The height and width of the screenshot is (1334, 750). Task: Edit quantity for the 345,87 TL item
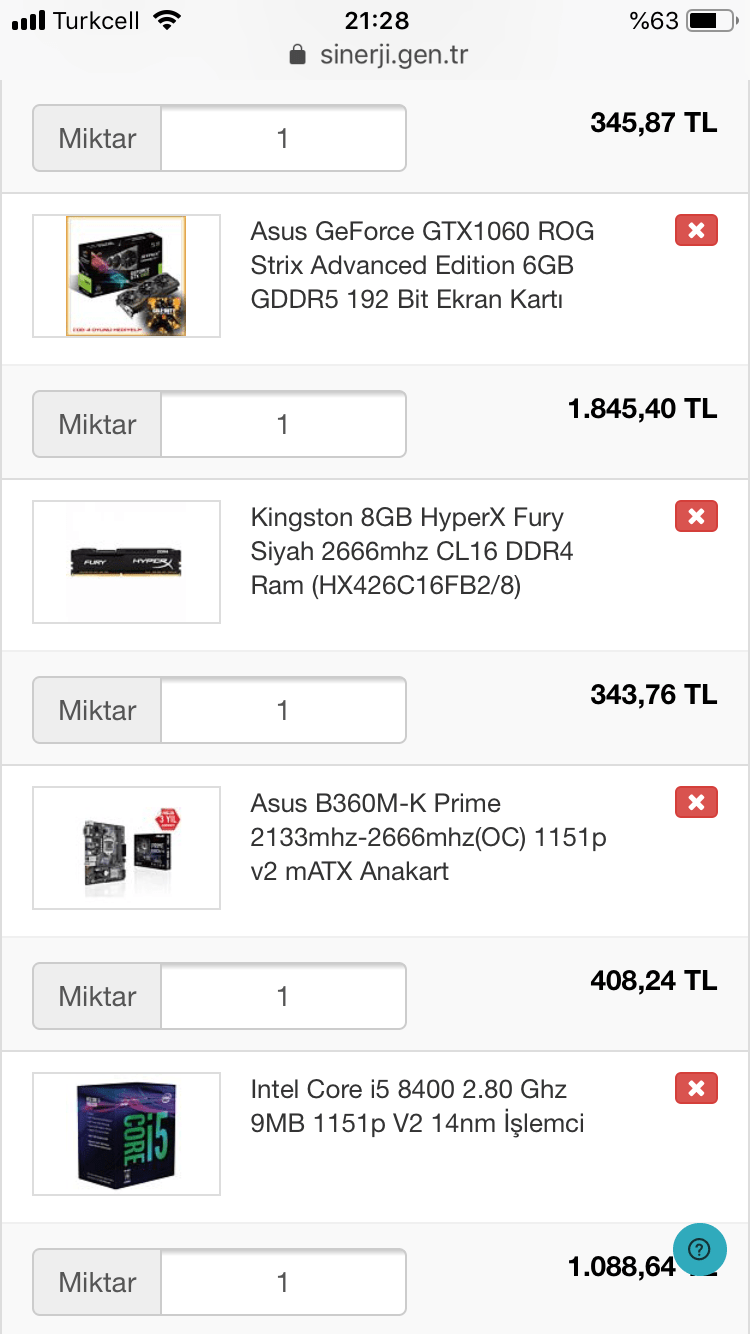click(x=283, y=138)
